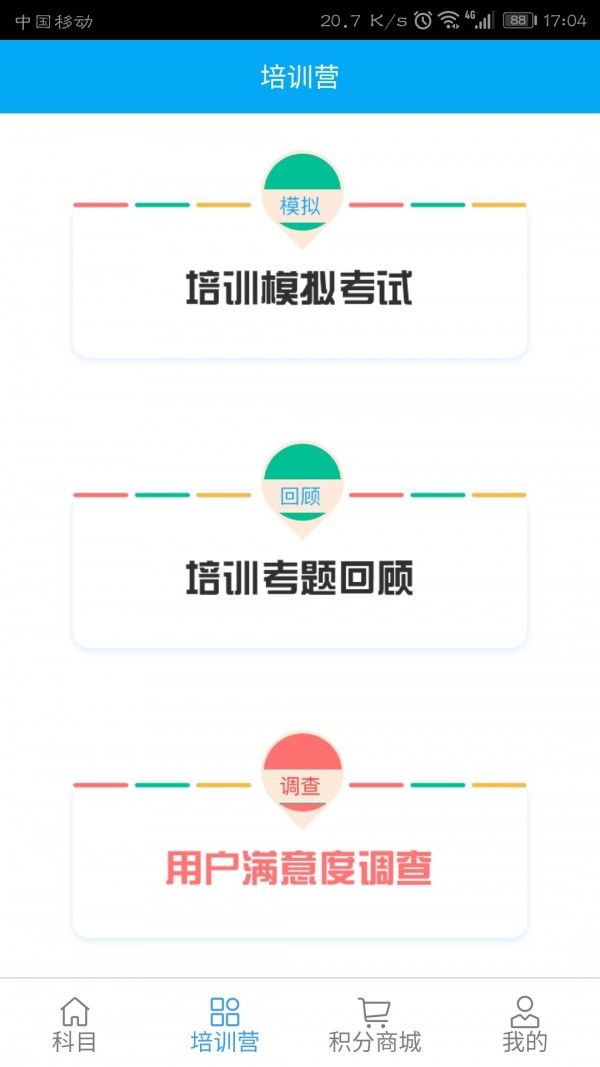Go to the 积分商城 tab
This screenshot has height=1067, width=600.
375,1024
